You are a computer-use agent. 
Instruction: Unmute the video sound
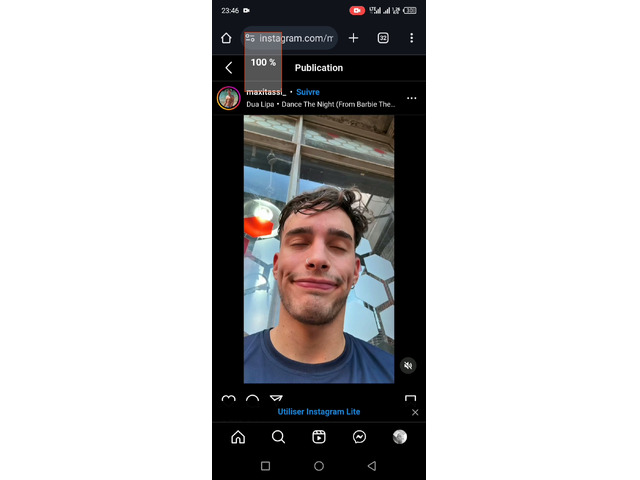coord(408,366)
